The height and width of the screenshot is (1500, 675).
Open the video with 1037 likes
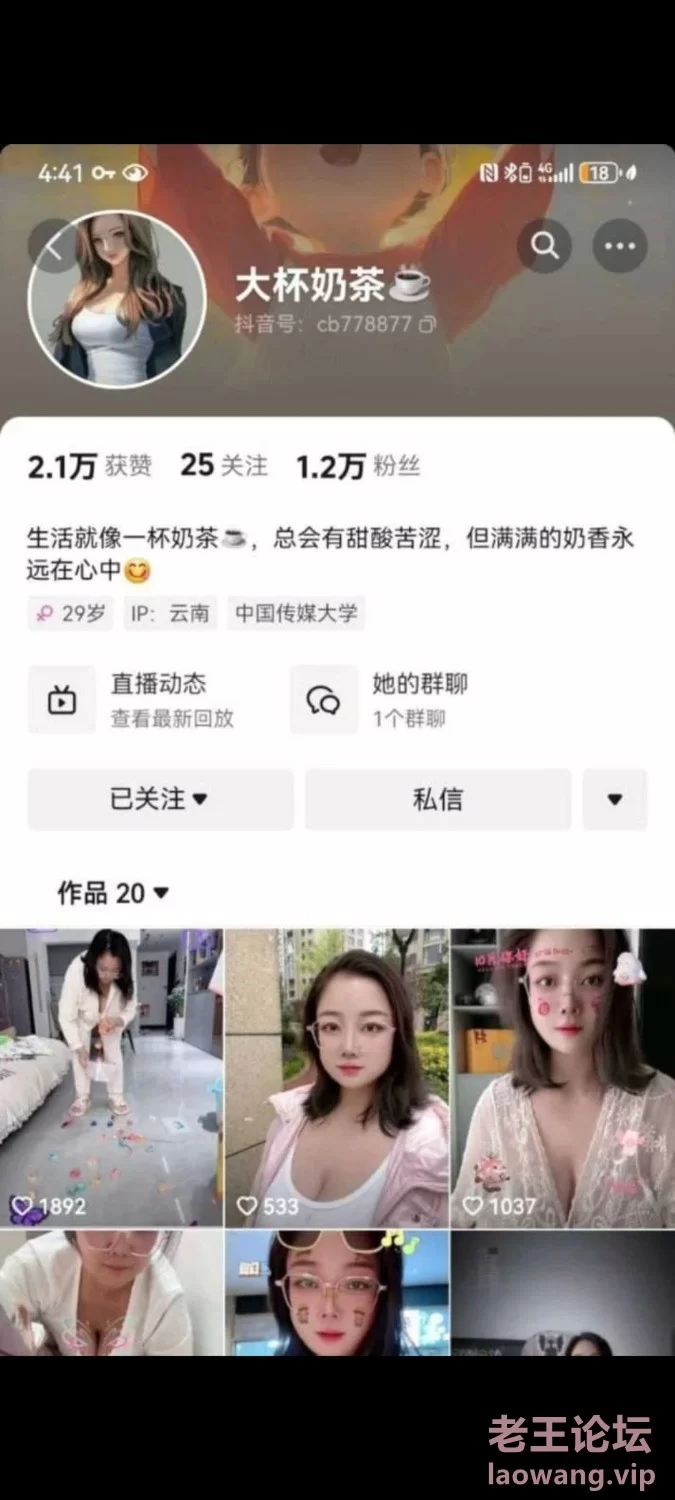click(x=563, y=1077)
